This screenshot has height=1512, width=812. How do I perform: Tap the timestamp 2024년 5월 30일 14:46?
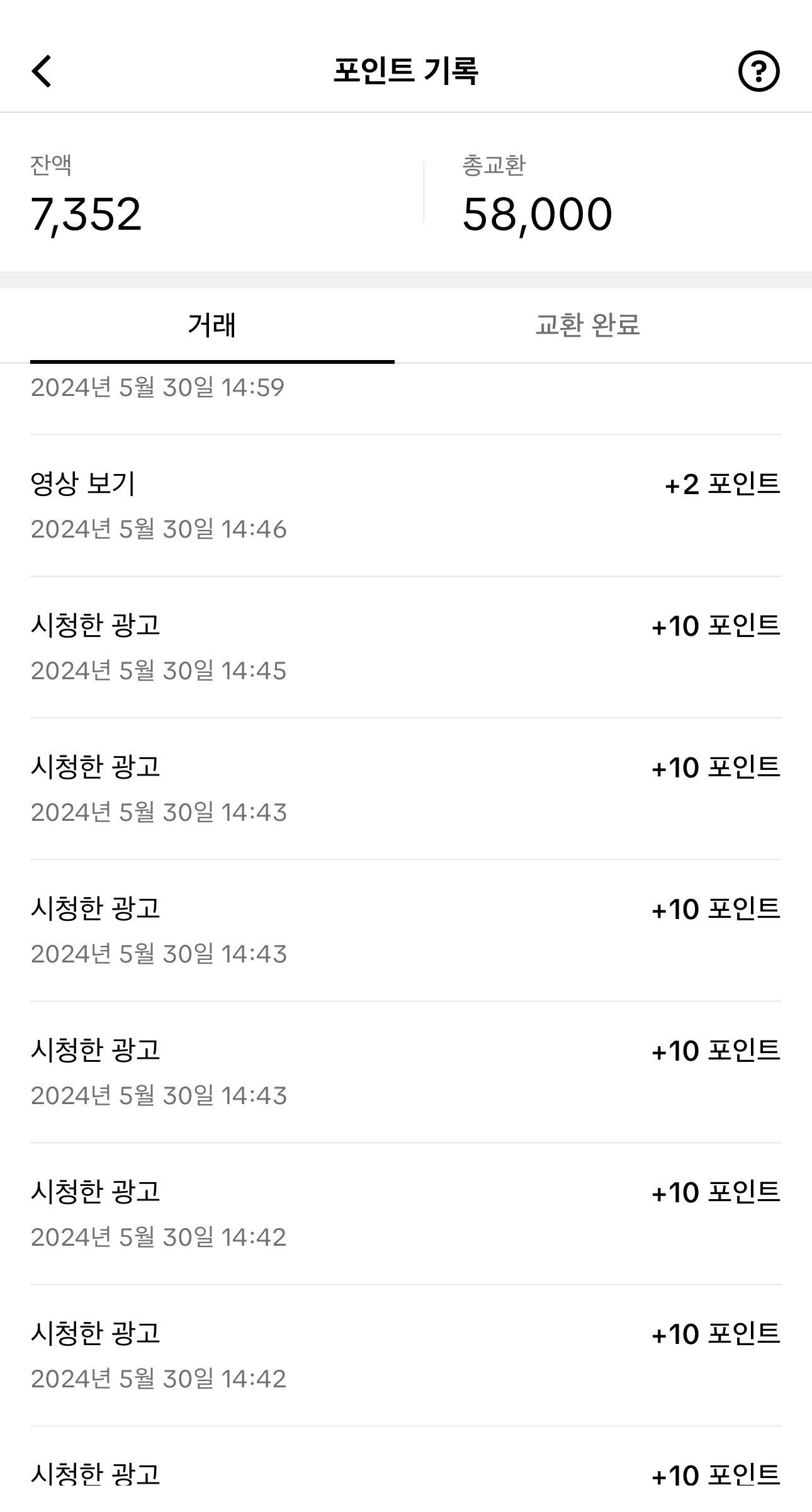pyautogui.click(x=157, y=531)
